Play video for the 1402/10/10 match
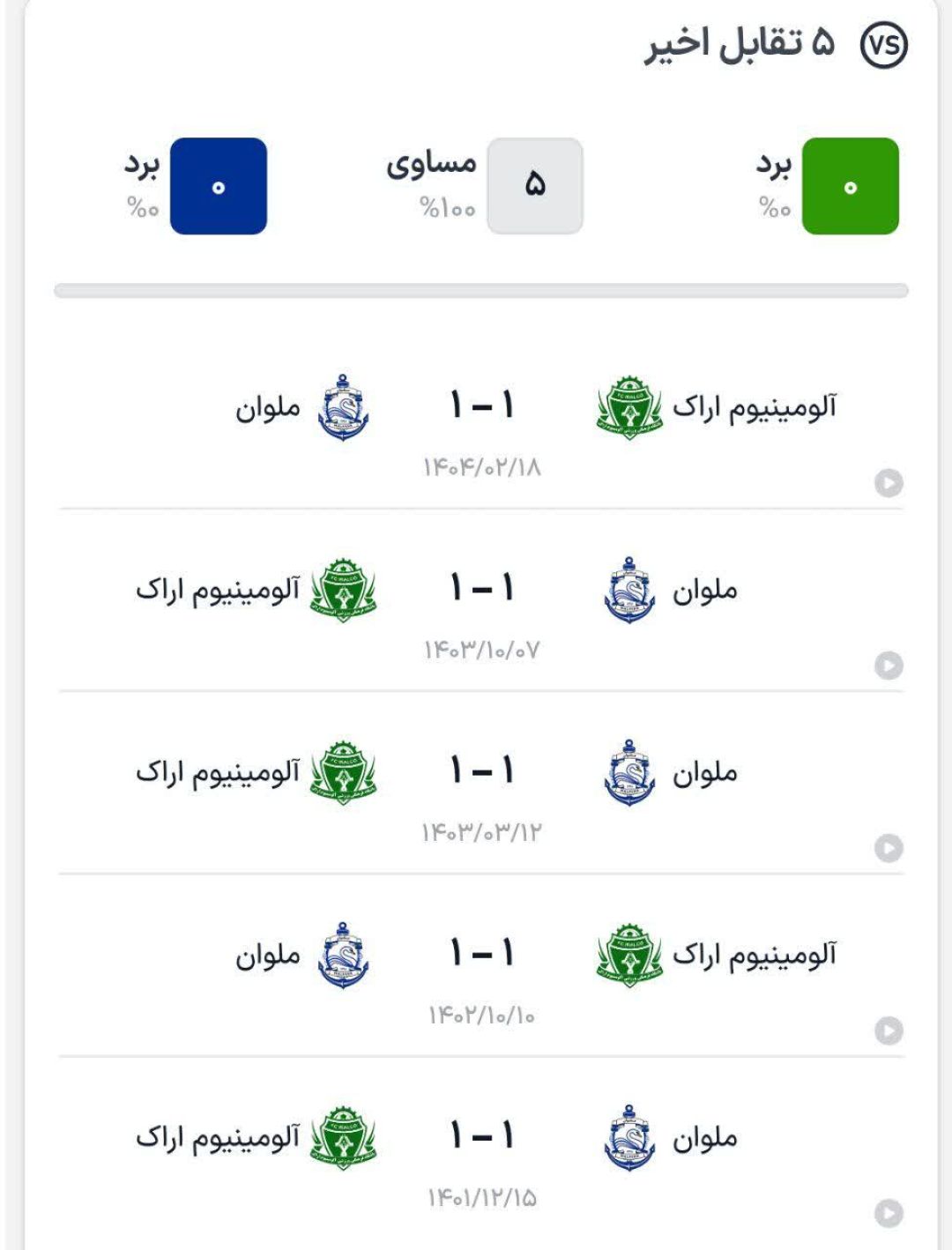 point(889,1031)
